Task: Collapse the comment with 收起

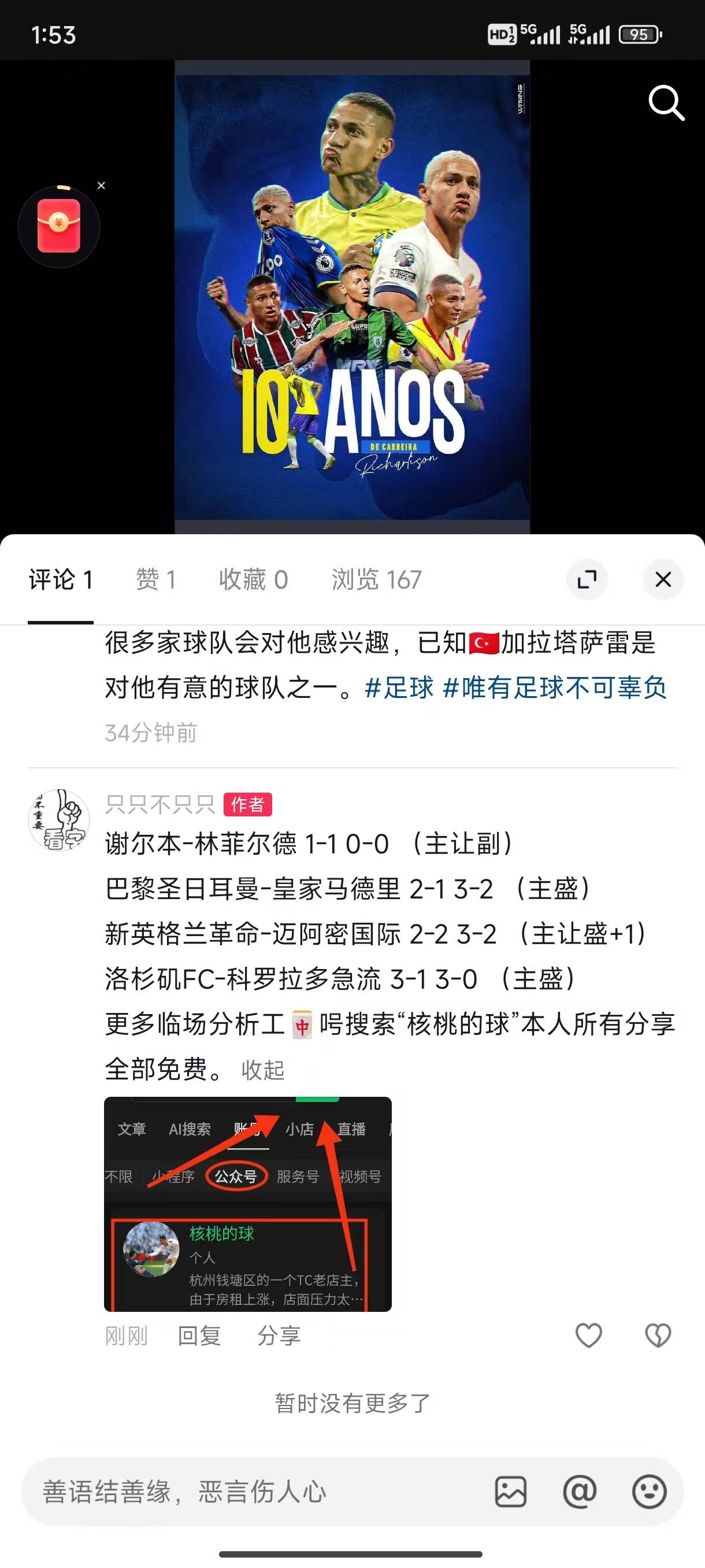Action: tap(263, 1070)
